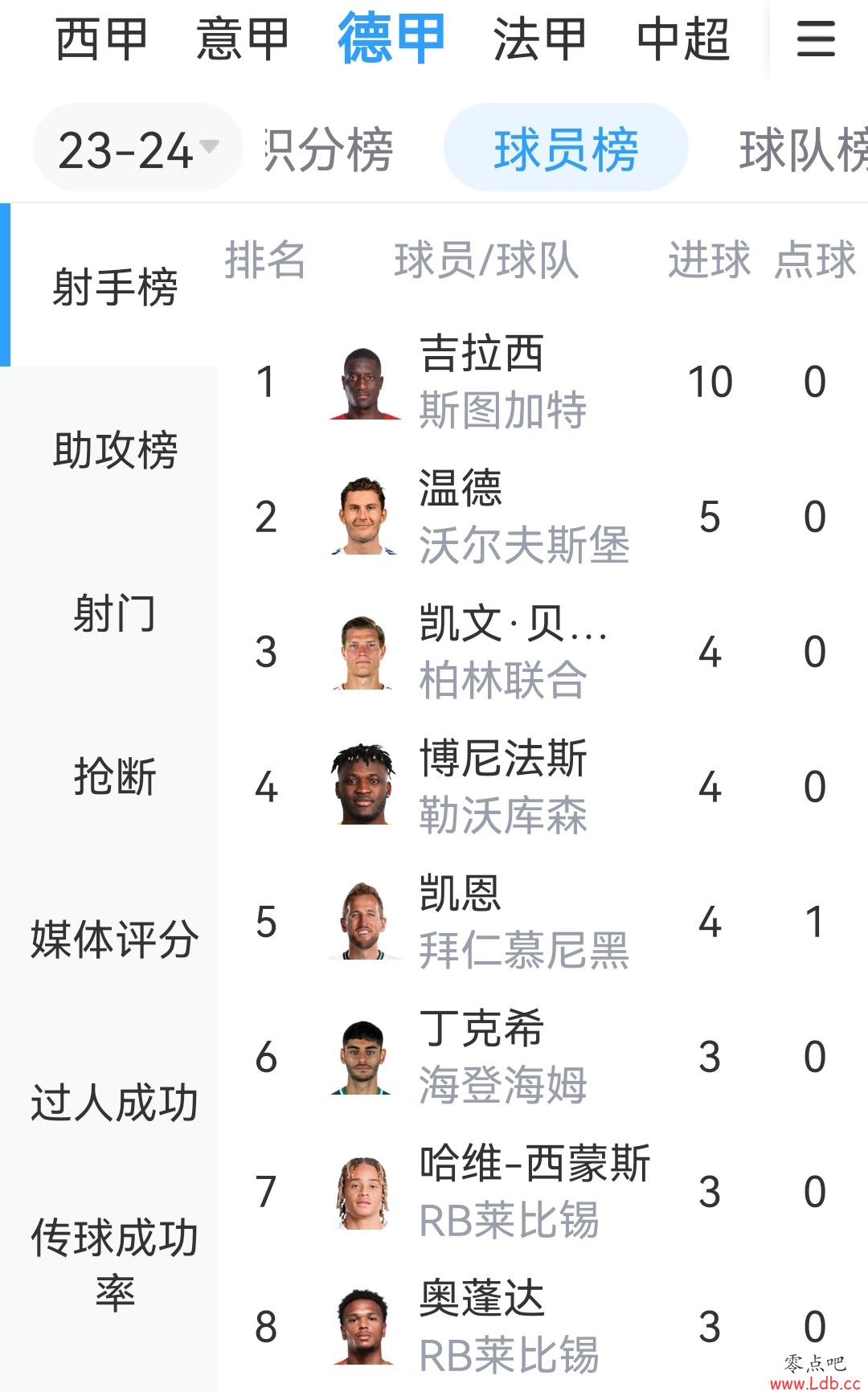Switch to the 法甲 league tab
Screen dimensions: 868x1392
point(539,39)
